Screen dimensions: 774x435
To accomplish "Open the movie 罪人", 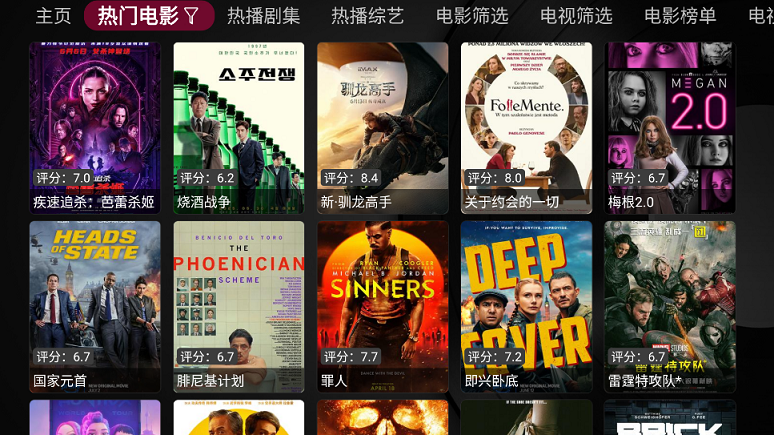I will (x=383, y=306).
